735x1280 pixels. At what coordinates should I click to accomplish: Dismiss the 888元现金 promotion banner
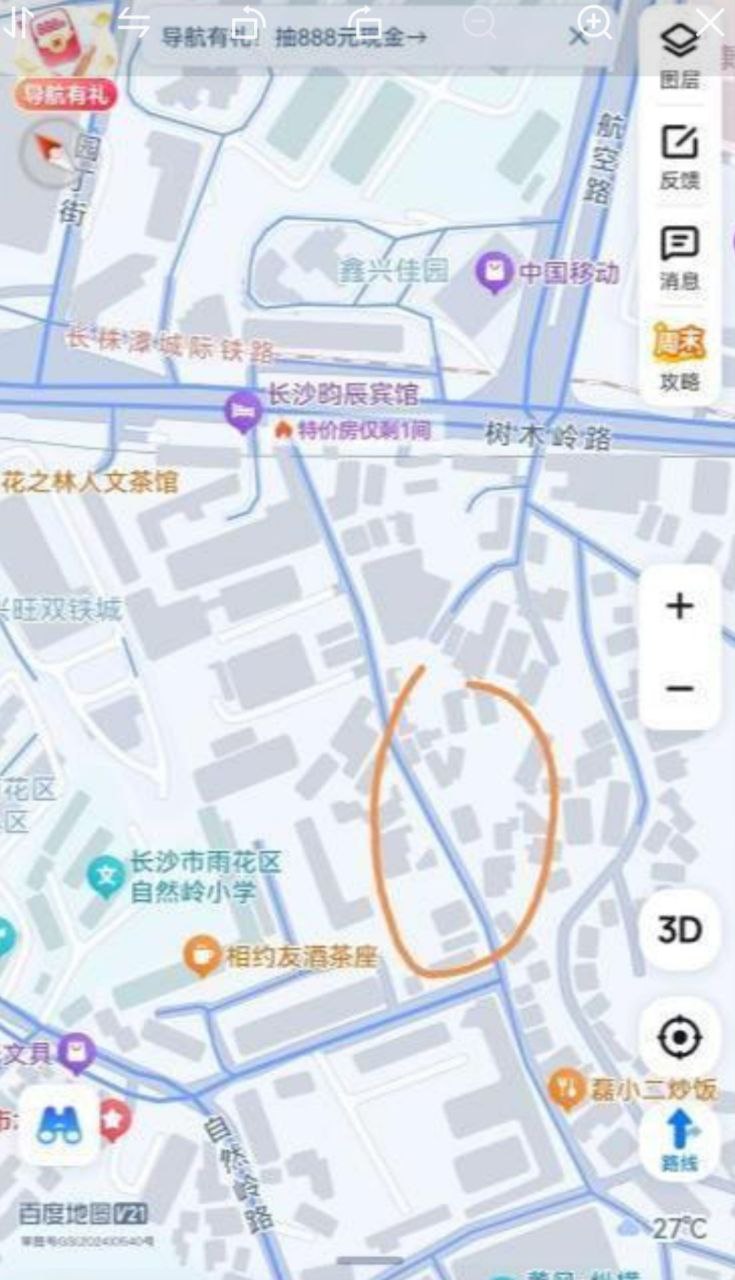(577, 36)
